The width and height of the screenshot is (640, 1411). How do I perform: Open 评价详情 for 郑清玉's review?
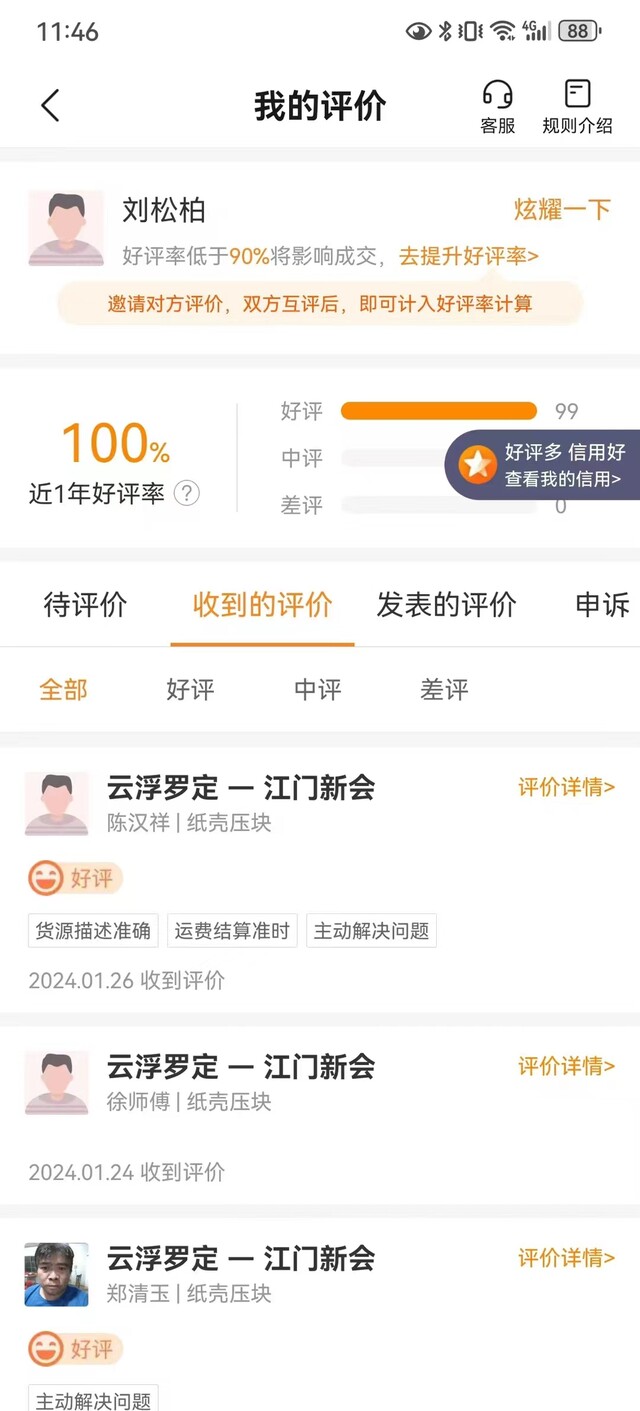click(x=566, y=1257)
